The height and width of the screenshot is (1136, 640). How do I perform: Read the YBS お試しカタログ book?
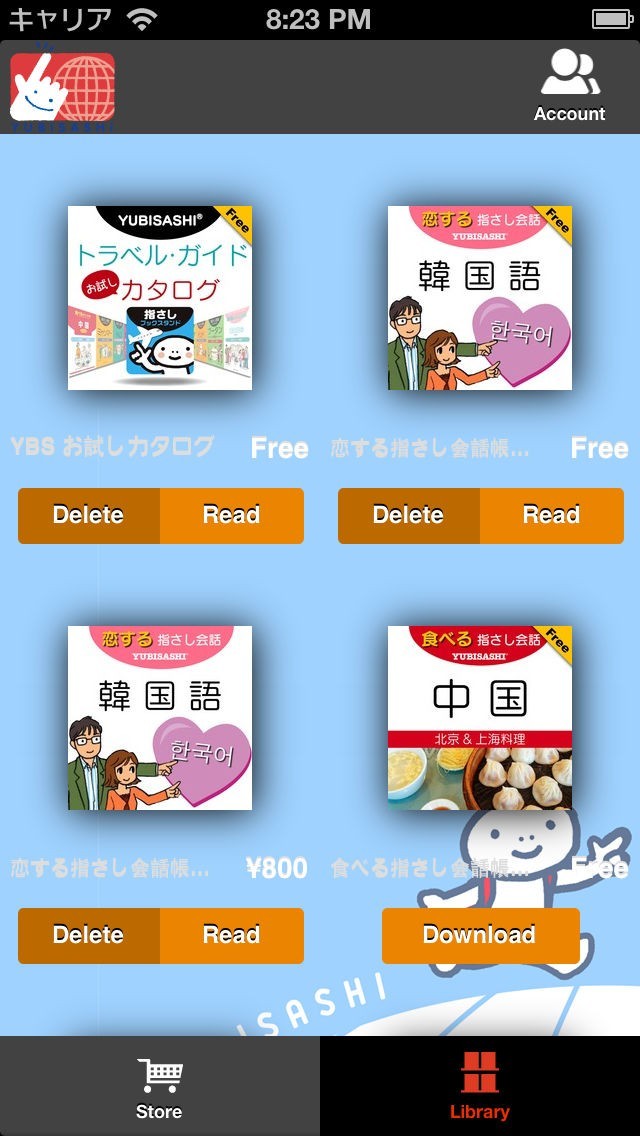coord(231,515)
